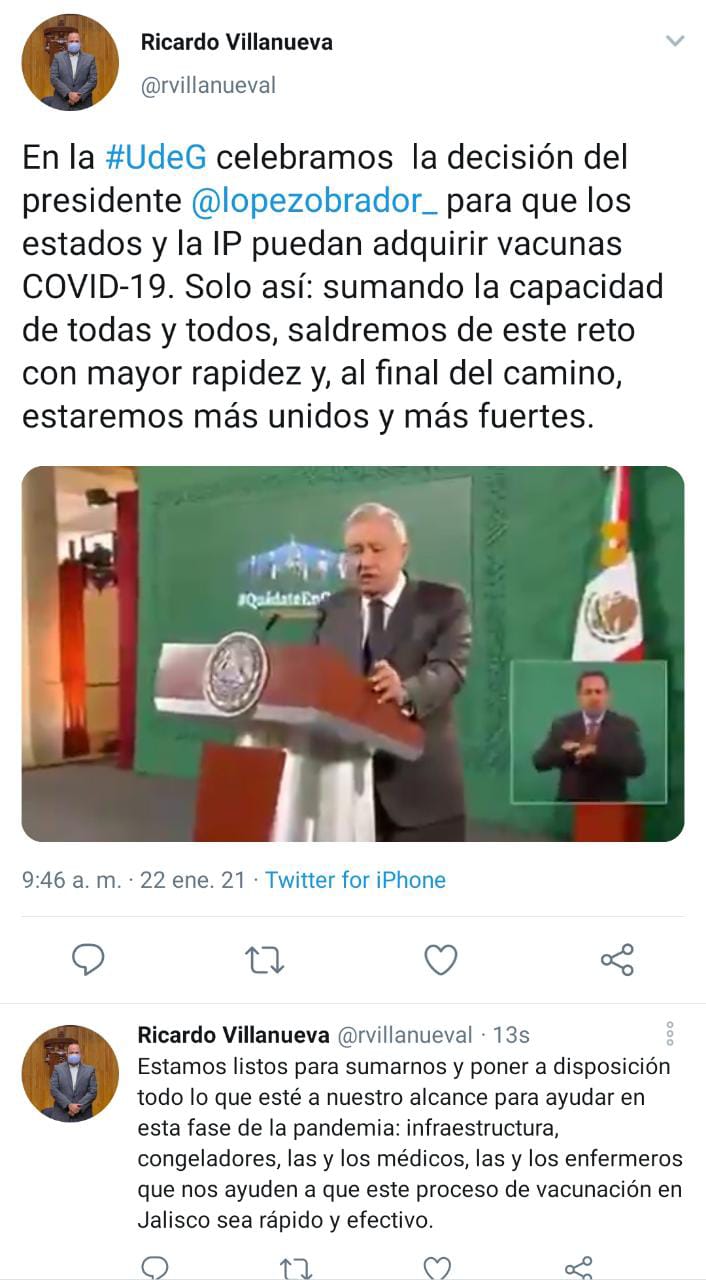
Task: Like the main tweet
Action: 440,960
